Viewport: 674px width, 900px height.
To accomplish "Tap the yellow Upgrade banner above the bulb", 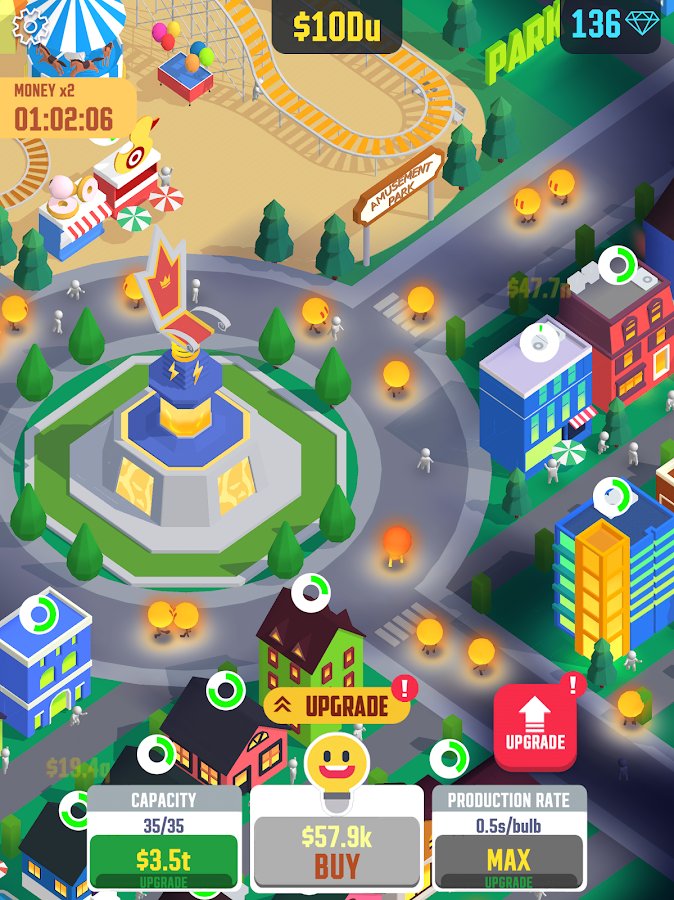I will [337, 705].
